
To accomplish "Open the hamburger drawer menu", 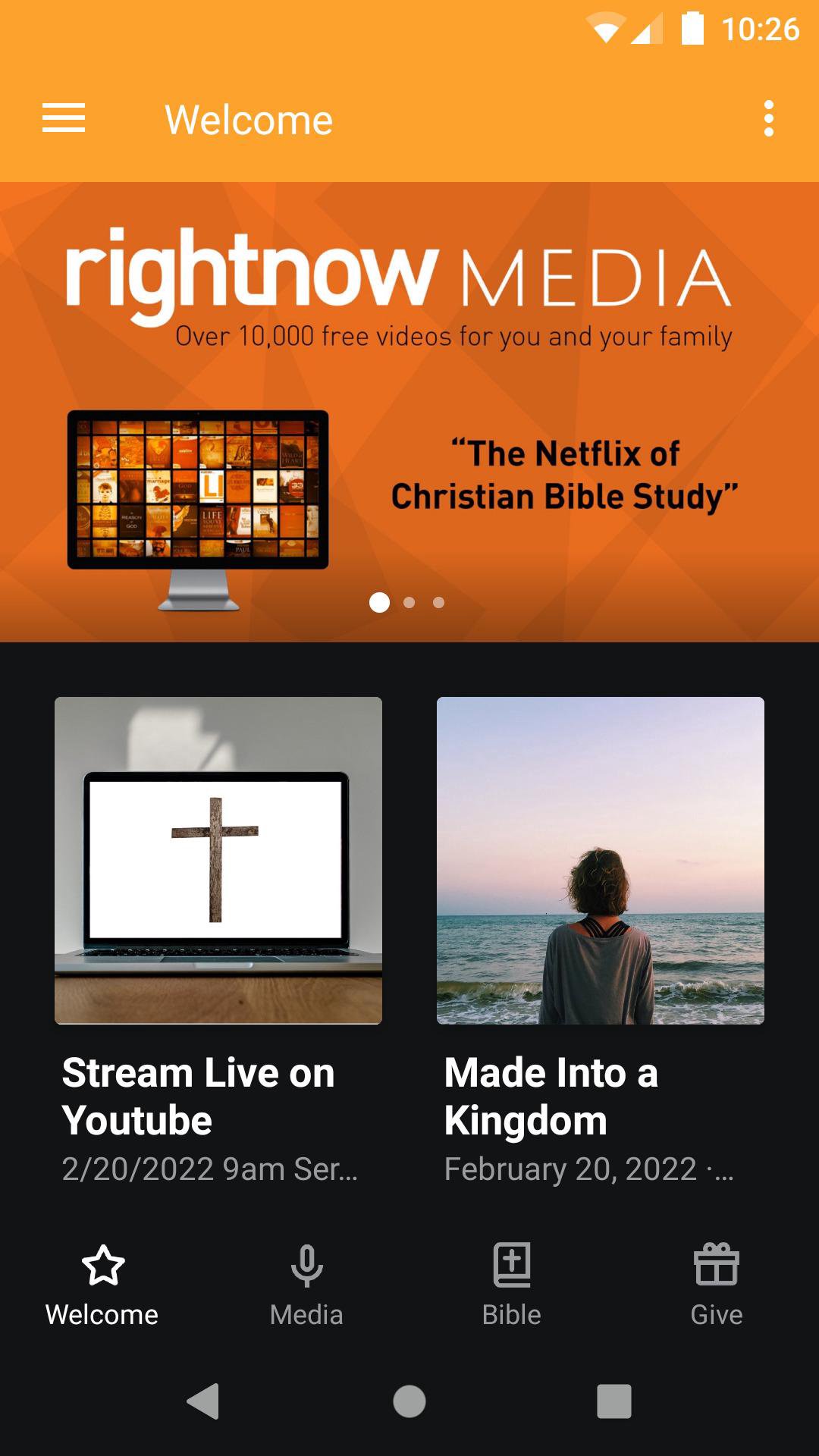I will point(64,119).
